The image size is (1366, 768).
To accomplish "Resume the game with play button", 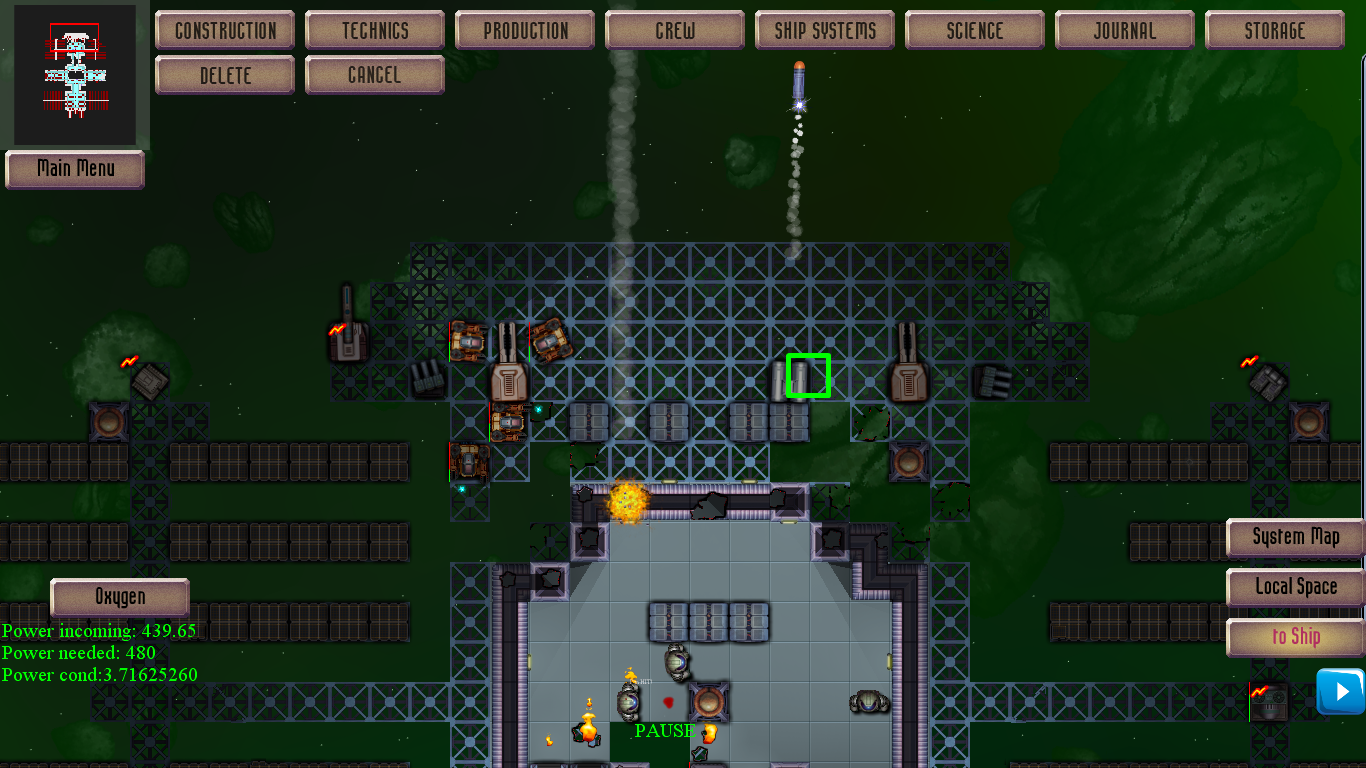I will 1340,691.
